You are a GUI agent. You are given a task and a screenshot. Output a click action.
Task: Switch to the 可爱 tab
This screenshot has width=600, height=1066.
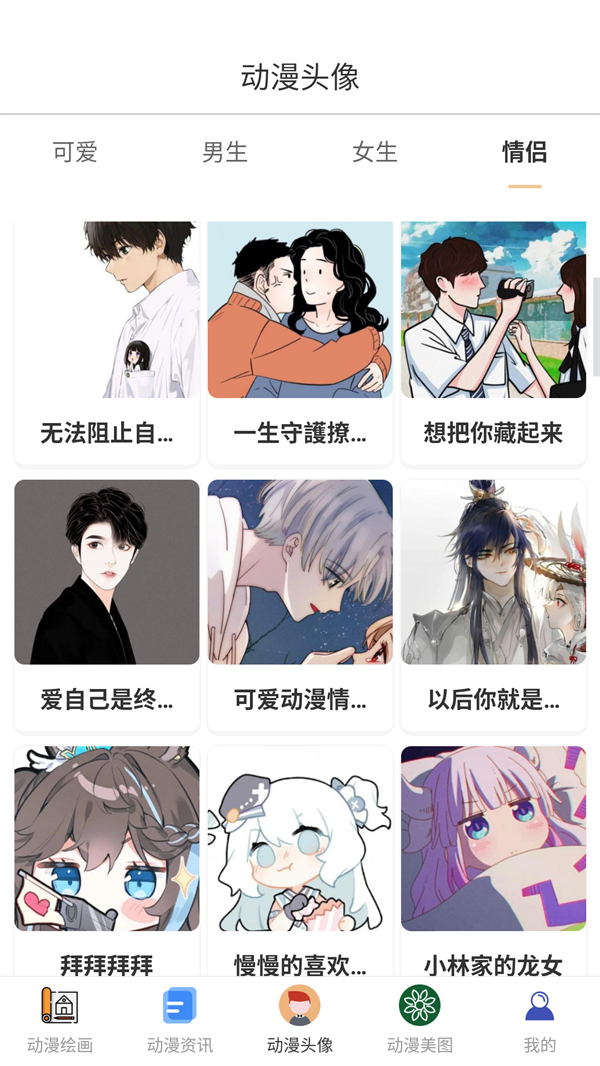tap(75, 152)
